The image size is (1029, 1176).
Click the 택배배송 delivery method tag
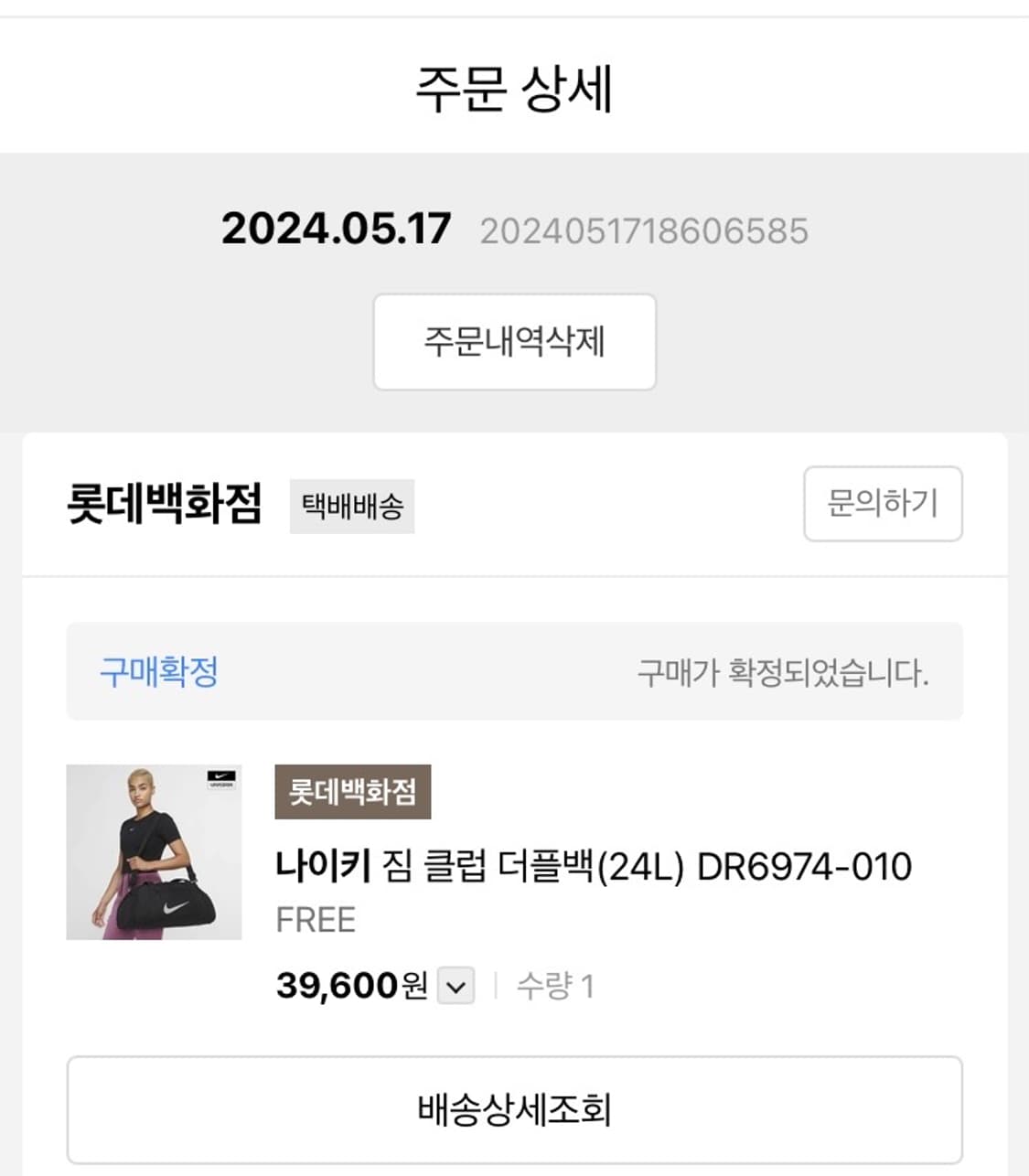click(x=354, y=504)
